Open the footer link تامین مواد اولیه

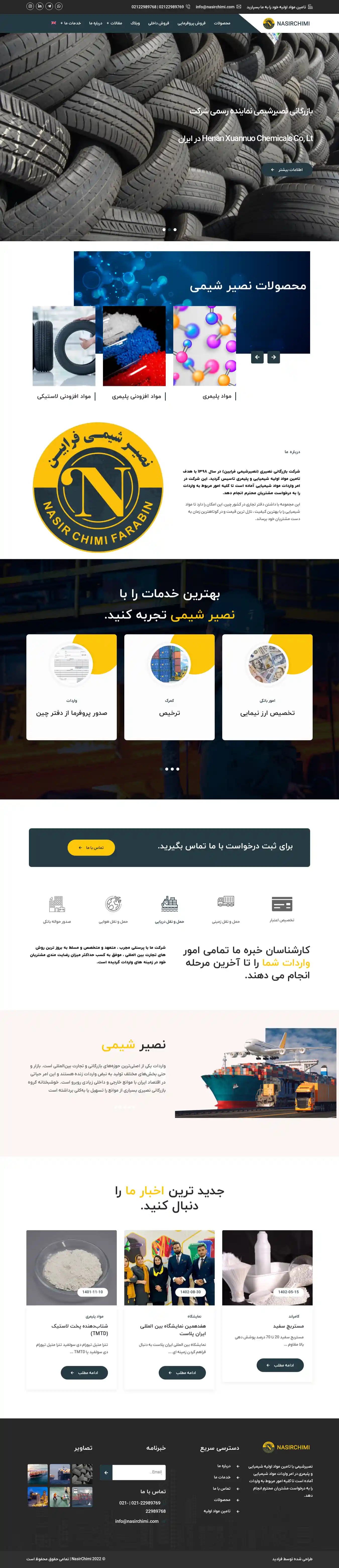click(217, 1511)
